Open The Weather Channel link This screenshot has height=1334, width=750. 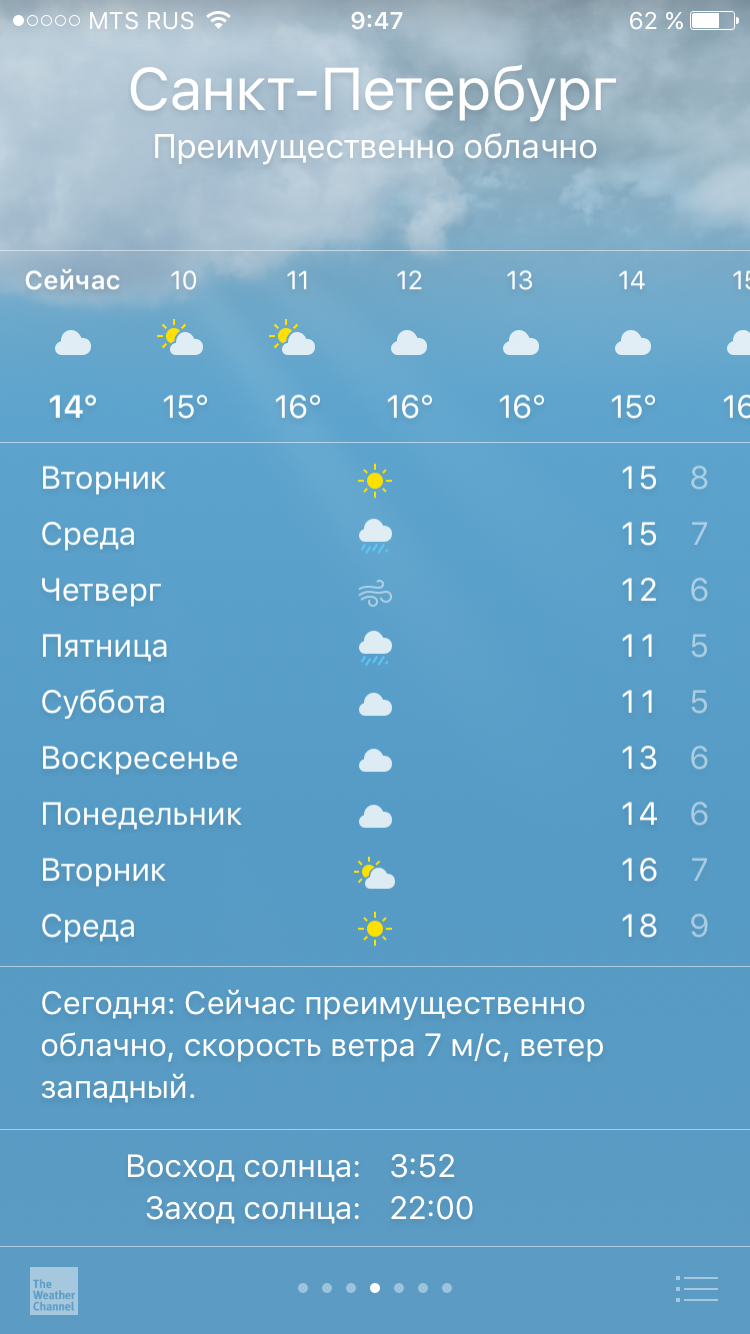[x=54, y=1290]
